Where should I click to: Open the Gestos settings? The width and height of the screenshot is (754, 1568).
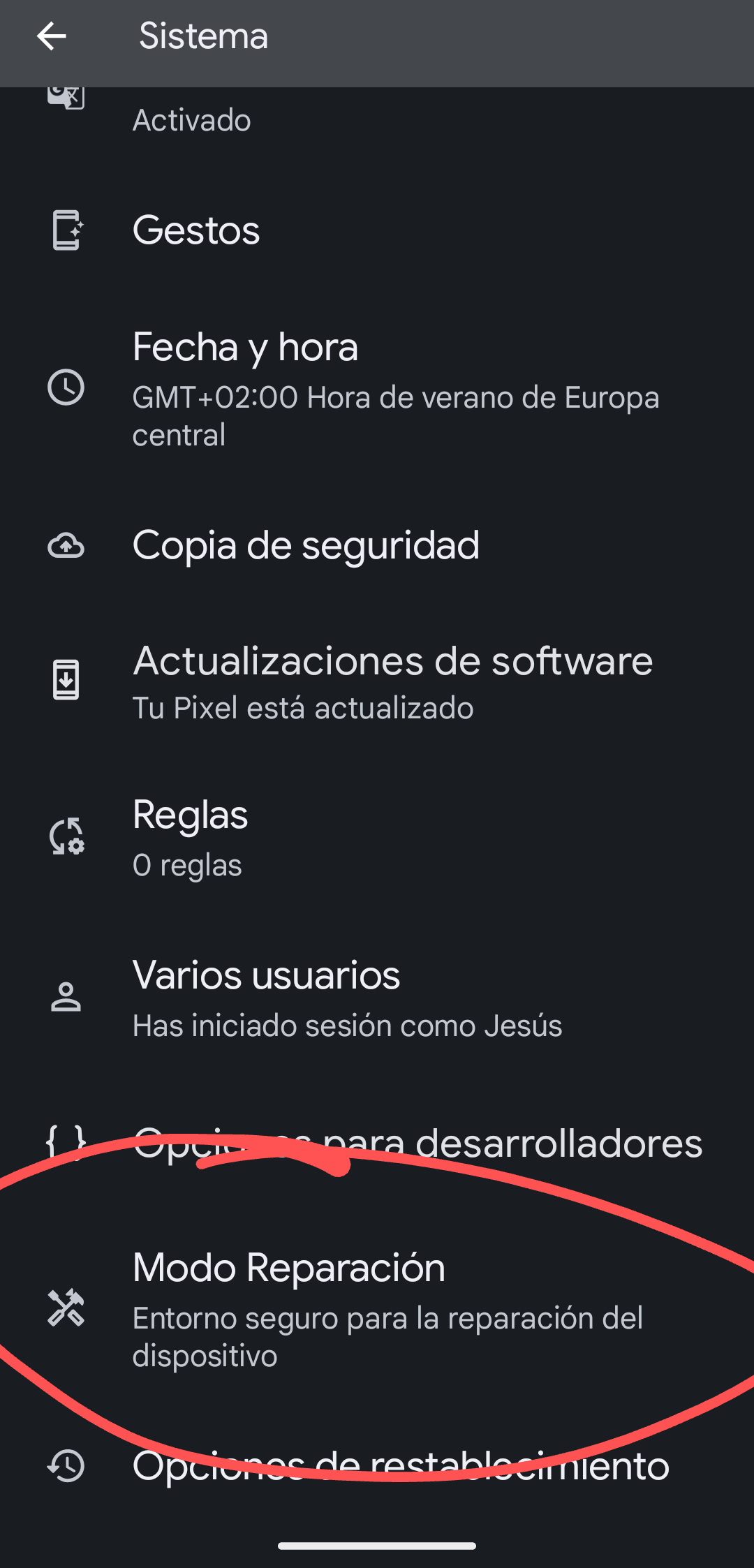click(377, 230)
